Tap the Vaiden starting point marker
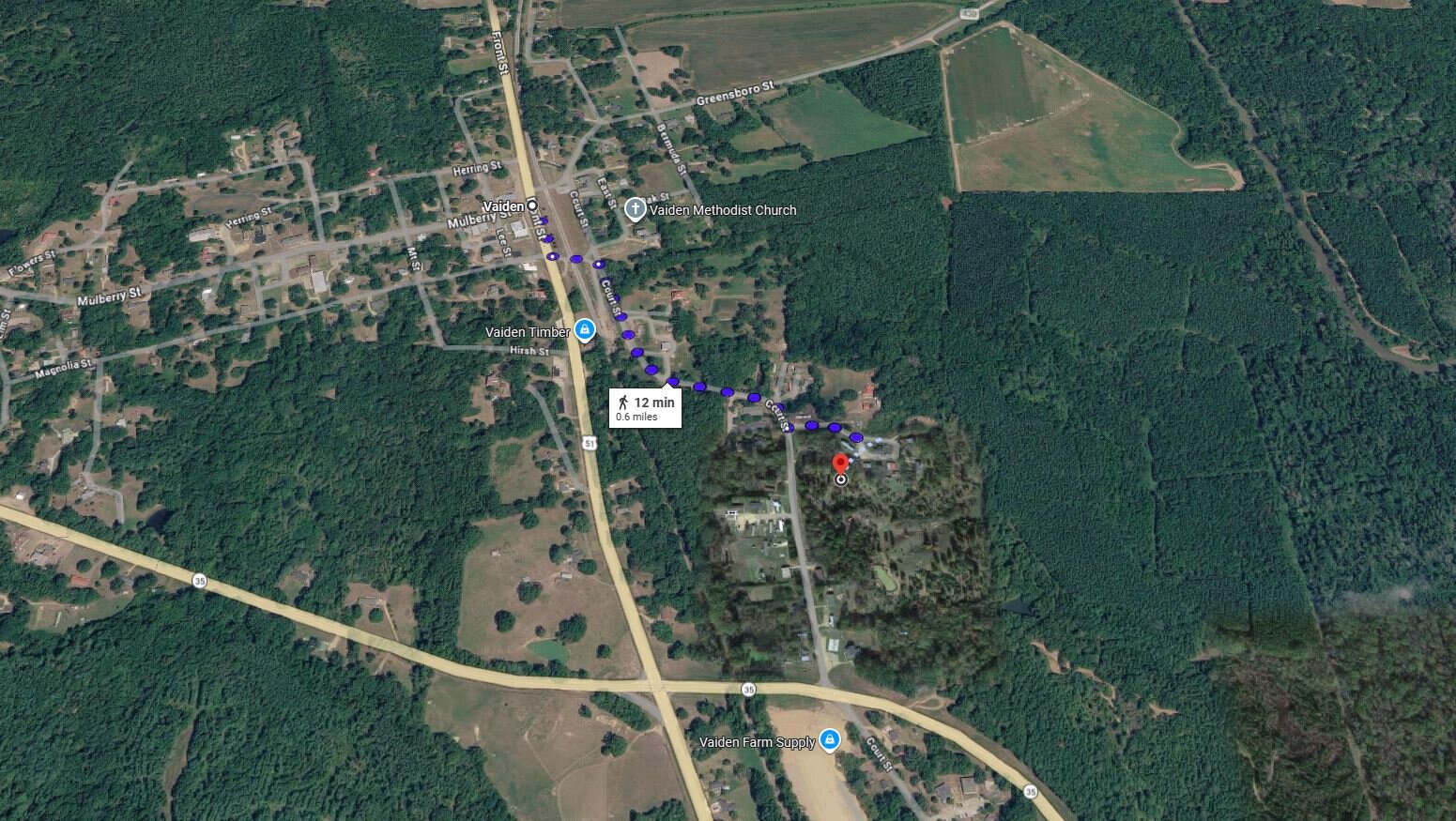Image resolution: width=1456 pixels, height=821 pixels. [532, 205]
